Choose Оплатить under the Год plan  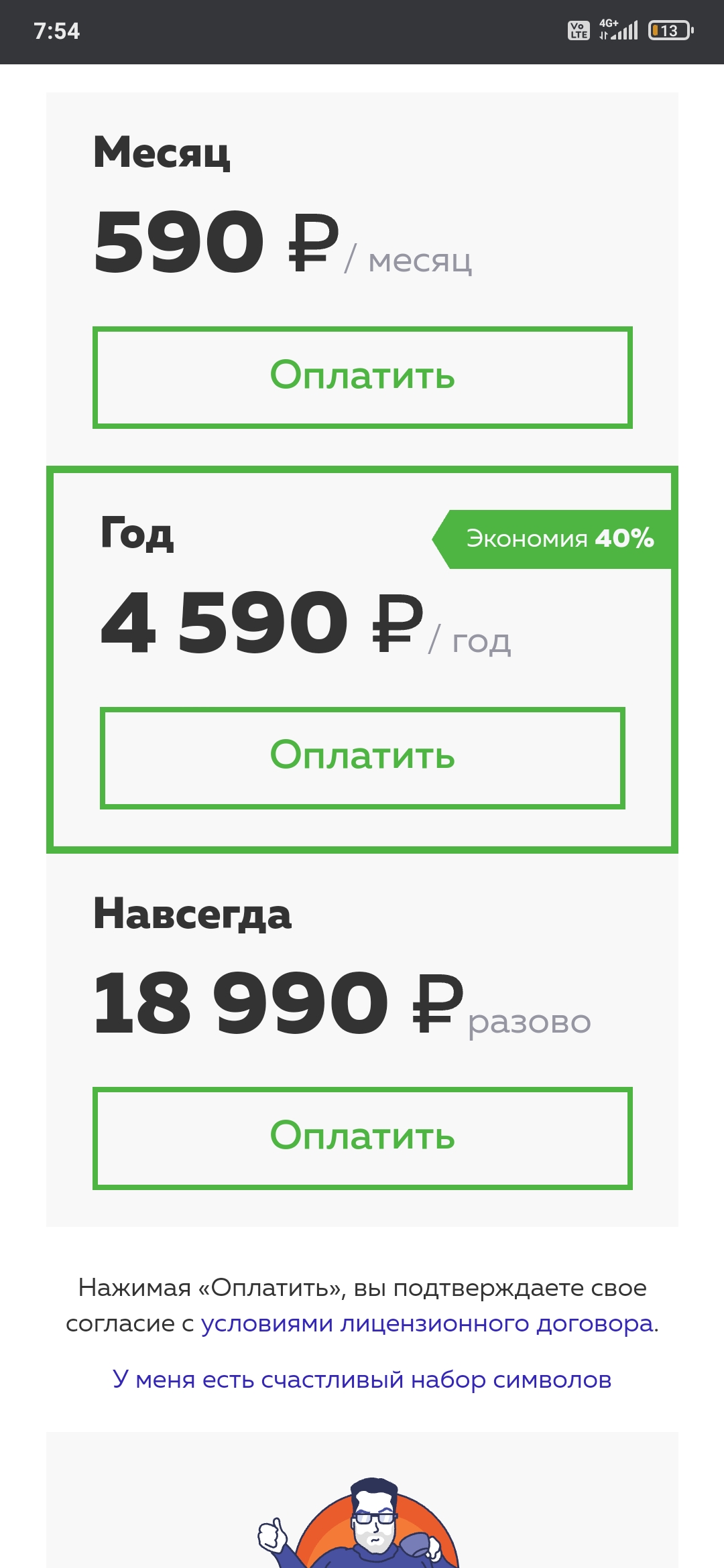[x=362, y=757]
